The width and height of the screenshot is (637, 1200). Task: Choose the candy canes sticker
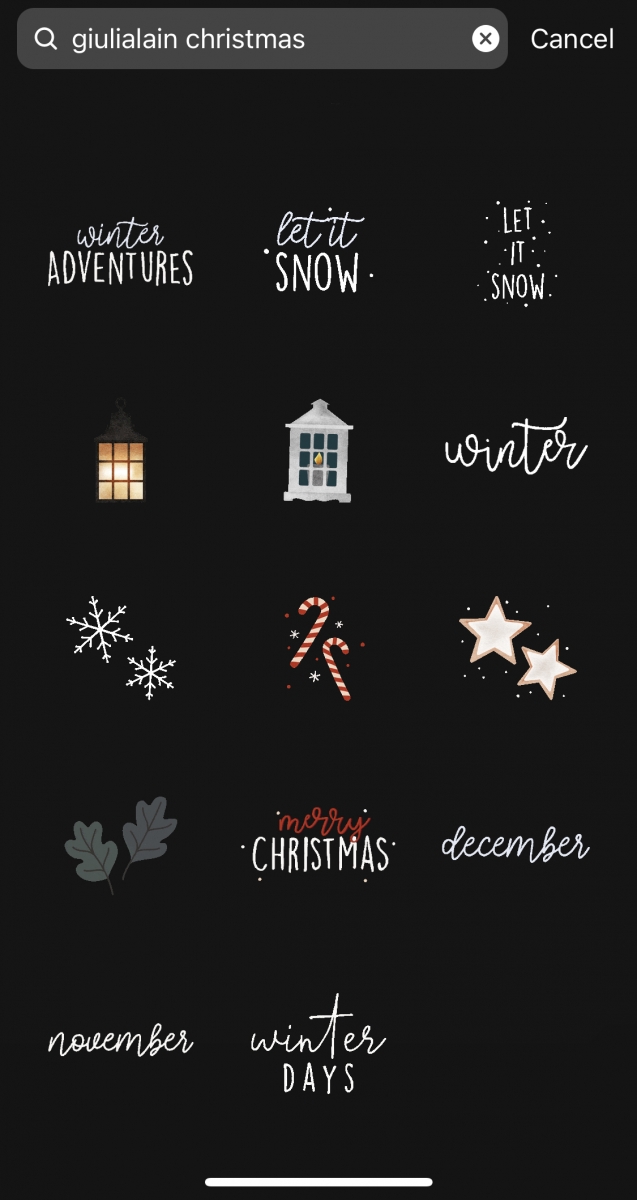(x=320, y=648)
